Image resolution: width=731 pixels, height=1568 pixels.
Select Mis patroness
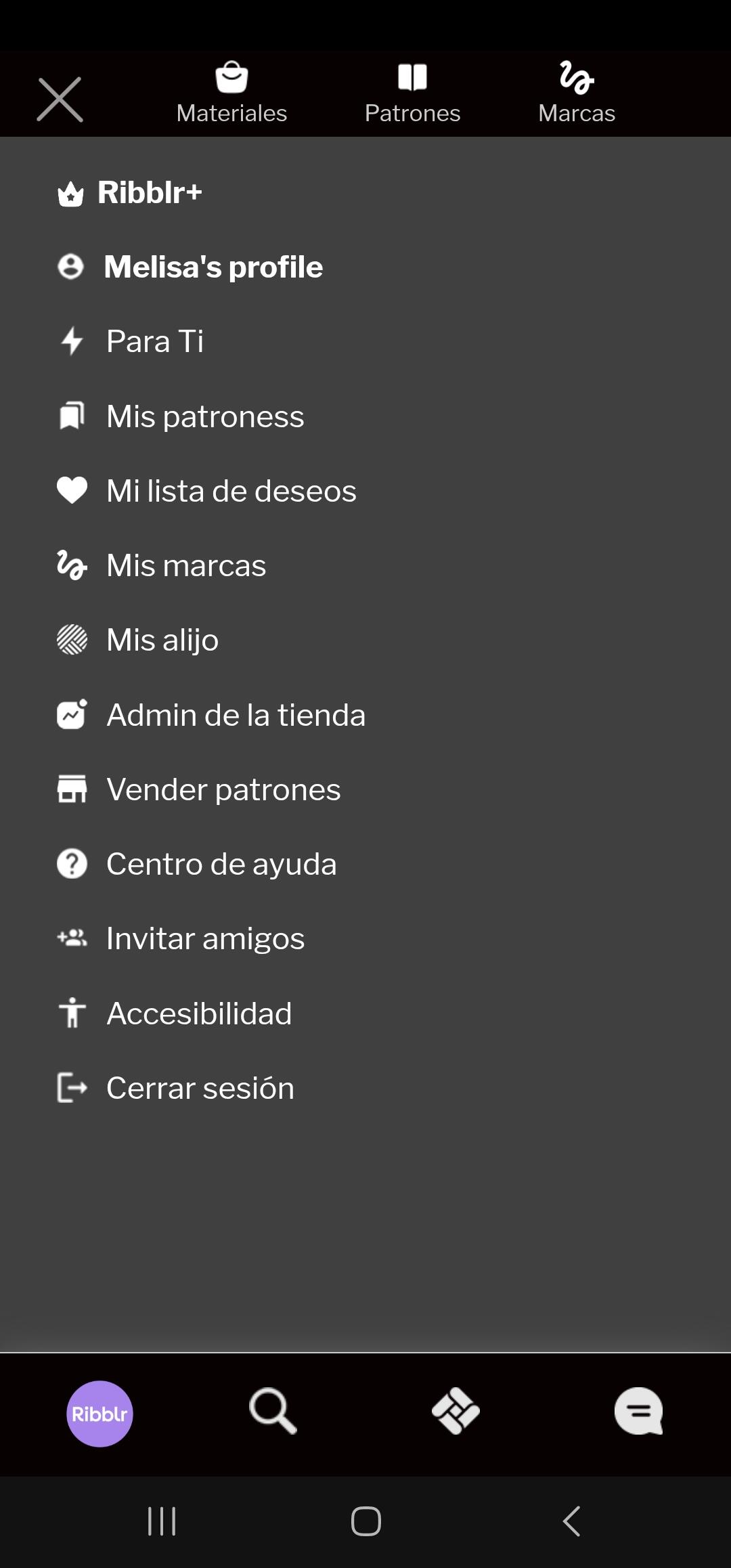(x=204, y=416)
